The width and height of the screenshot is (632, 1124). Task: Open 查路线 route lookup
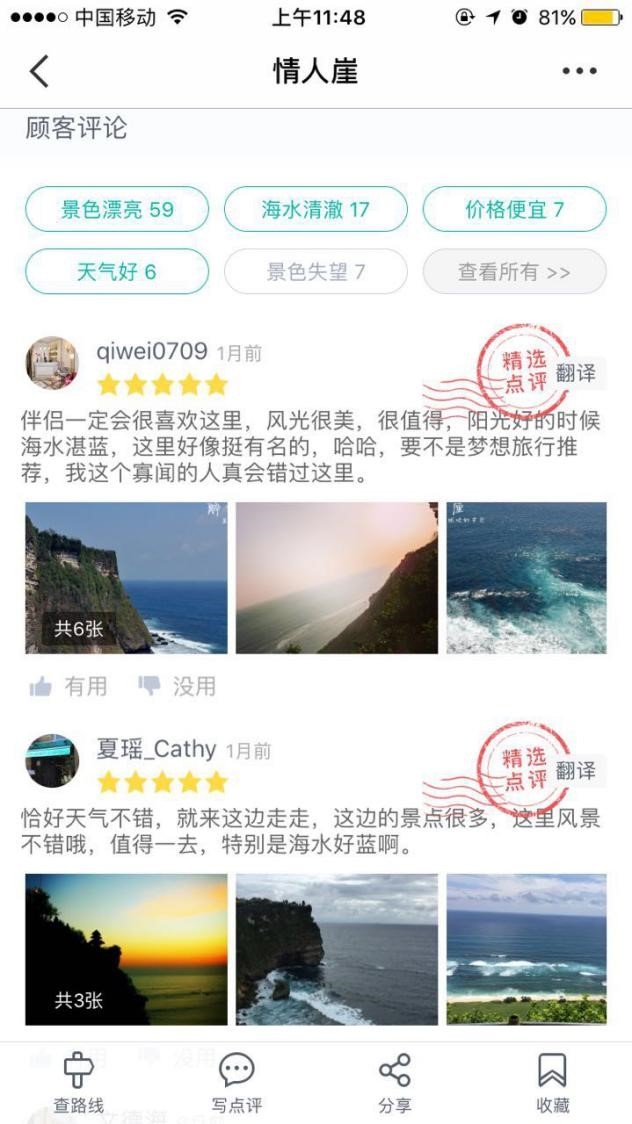point(79,1083)
